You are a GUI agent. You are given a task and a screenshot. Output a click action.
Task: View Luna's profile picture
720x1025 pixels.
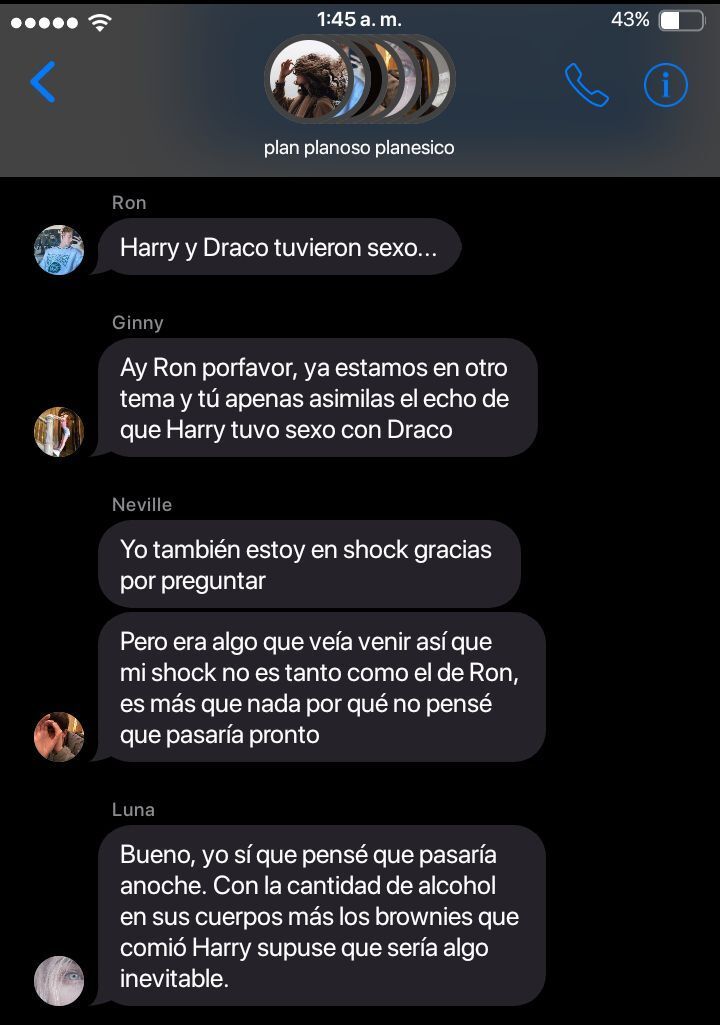coord(59,980)
